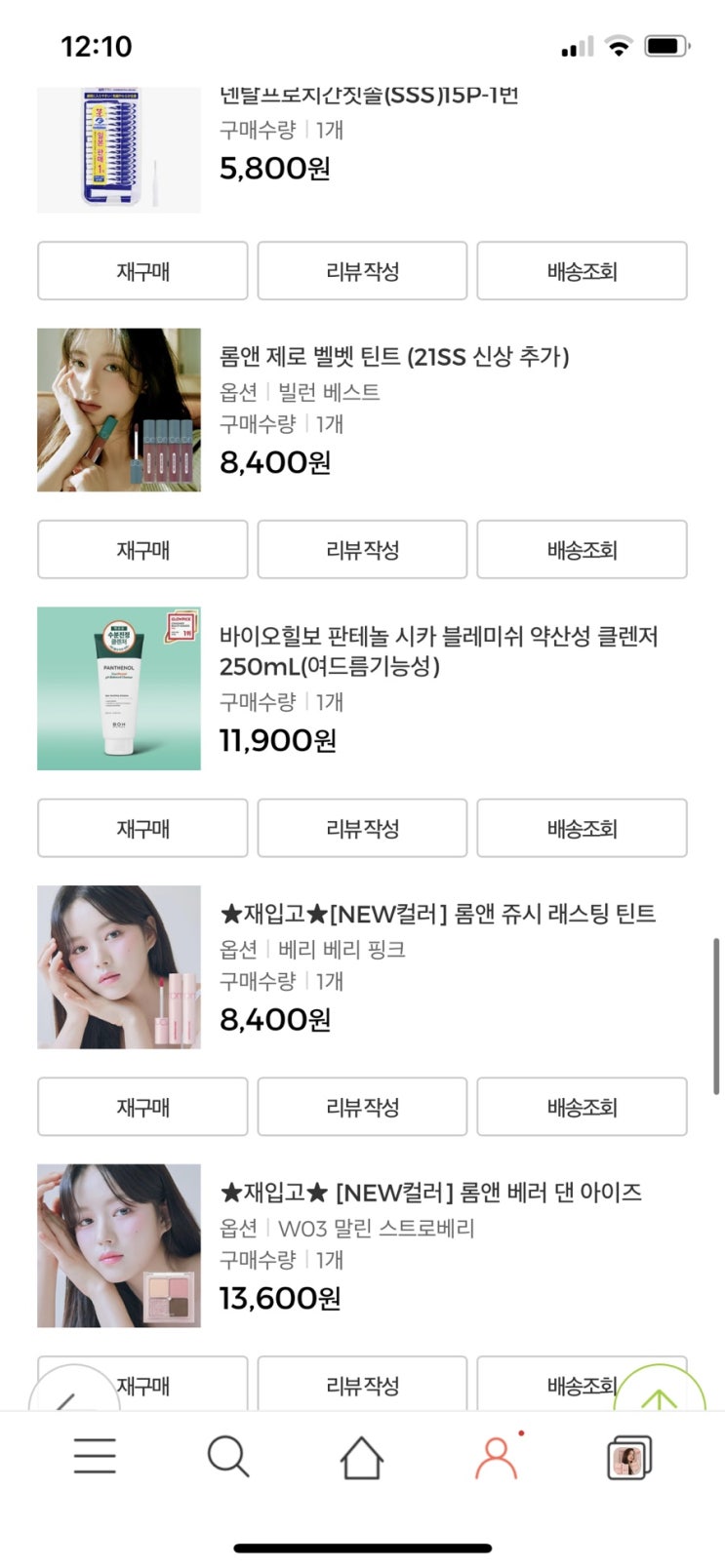
Task: Tap 재구매 for the 5,800원 치간칫솔
Action: pyautogui.click(x=142, y=270)
